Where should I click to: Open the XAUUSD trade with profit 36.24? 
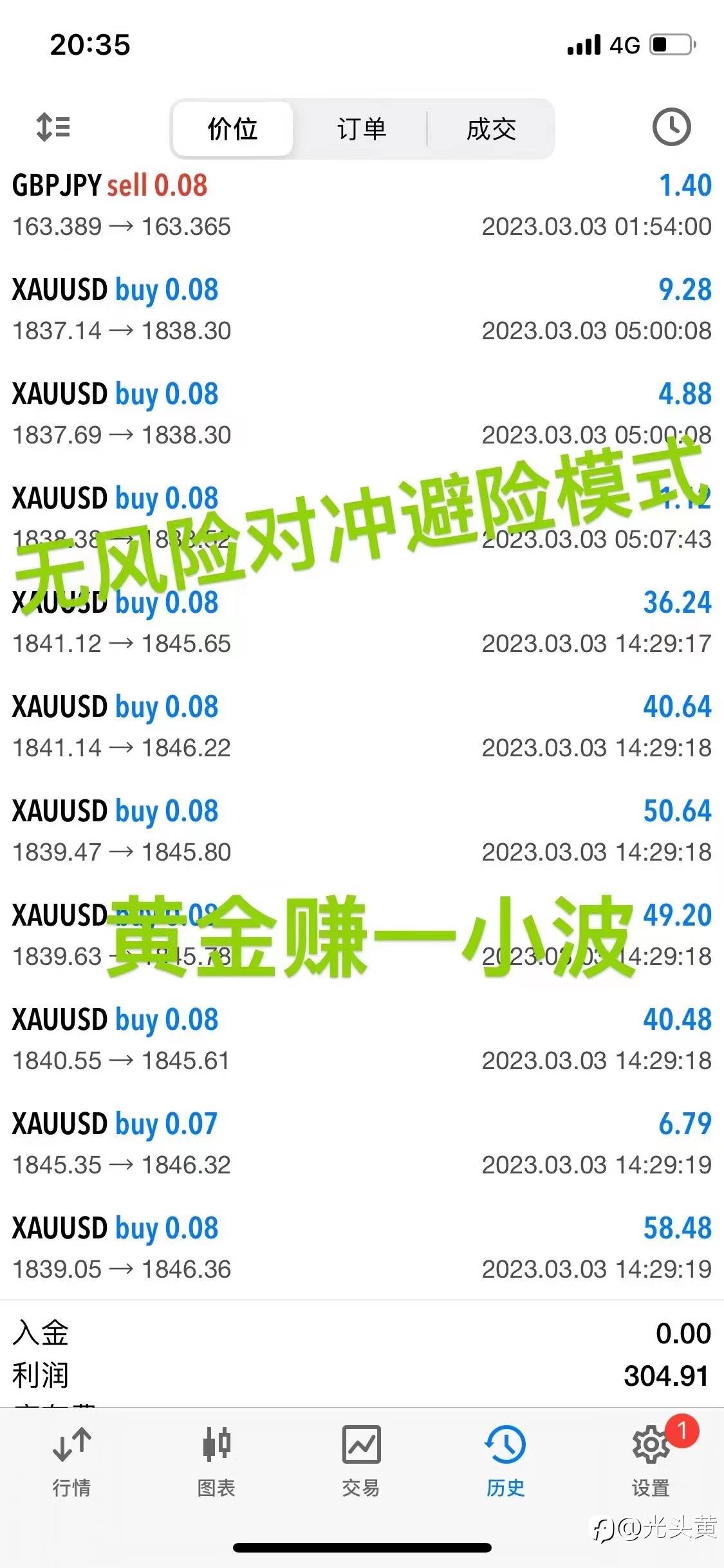point(362,622)
